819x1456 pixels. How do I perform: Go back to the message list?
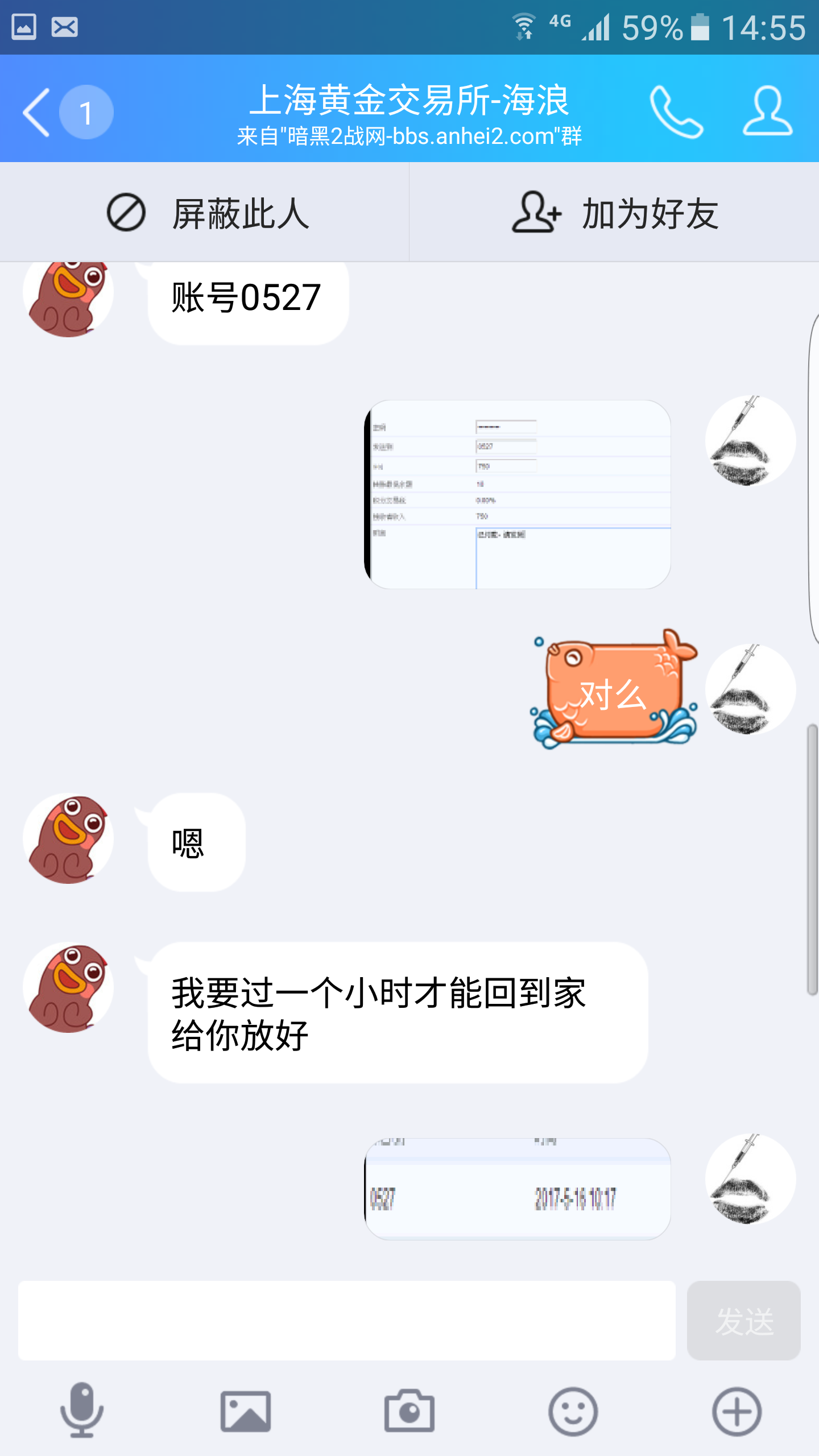click(38, 112)
